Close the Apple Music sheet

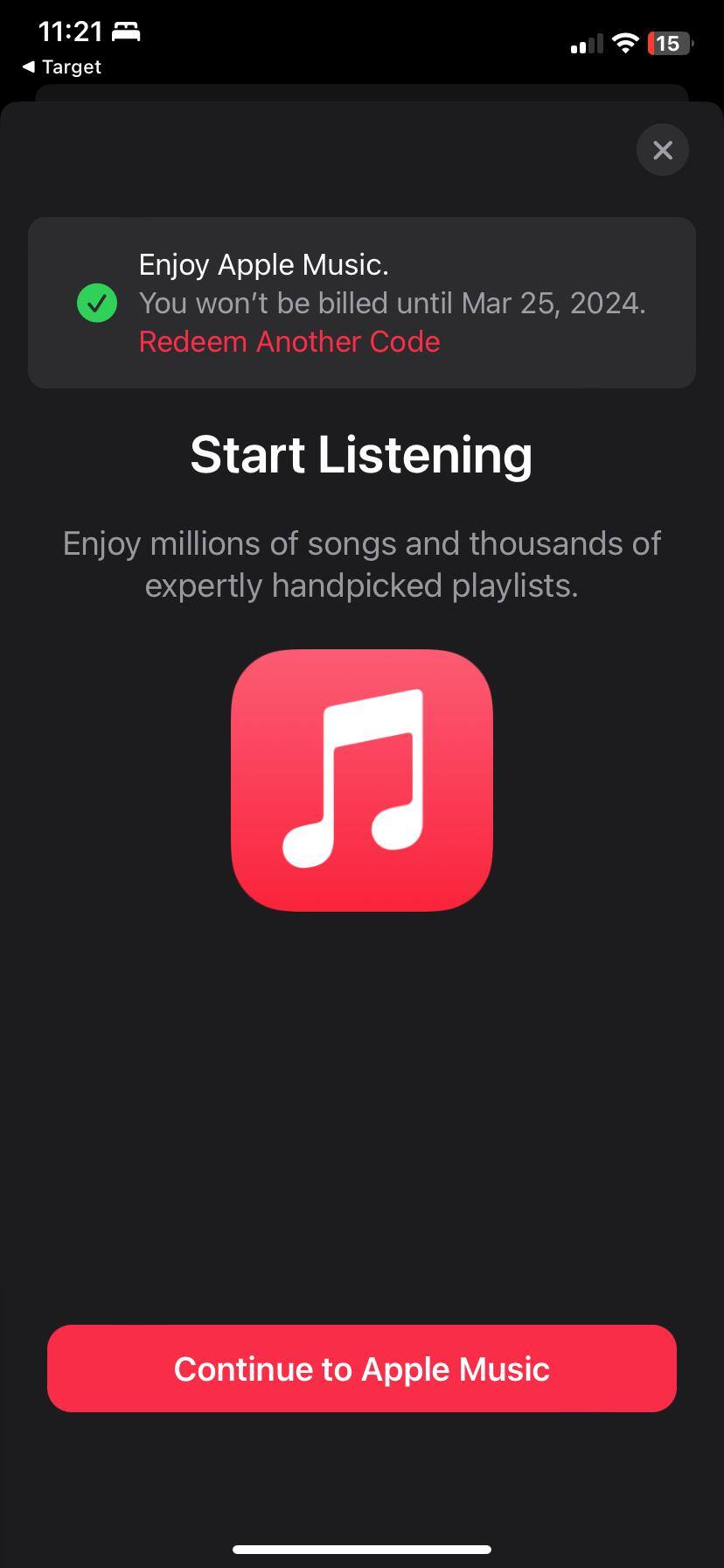[x=663, y=150]
